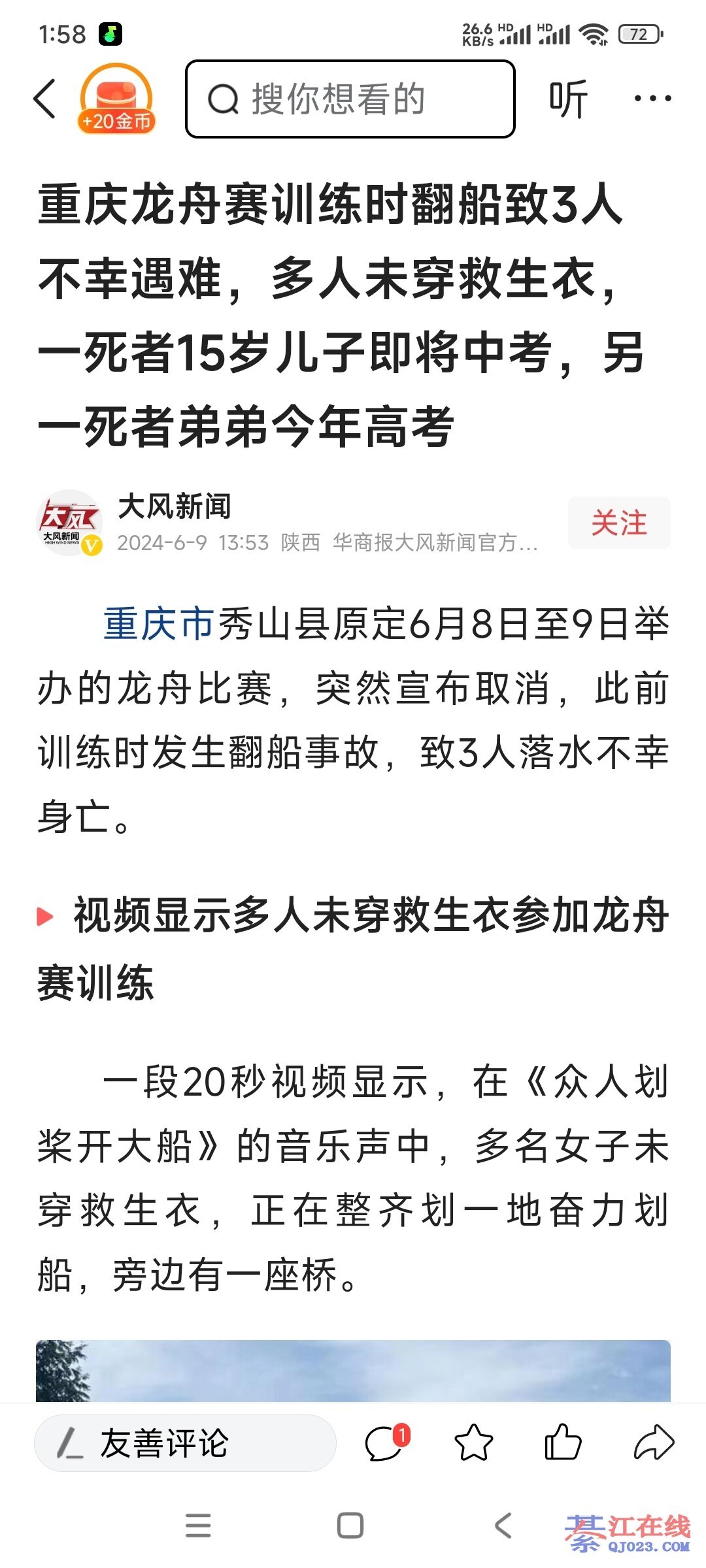Viewport: 706px width, 1568px height.
Task: Claim the +20金币 reward
Action: click(116, 99)
